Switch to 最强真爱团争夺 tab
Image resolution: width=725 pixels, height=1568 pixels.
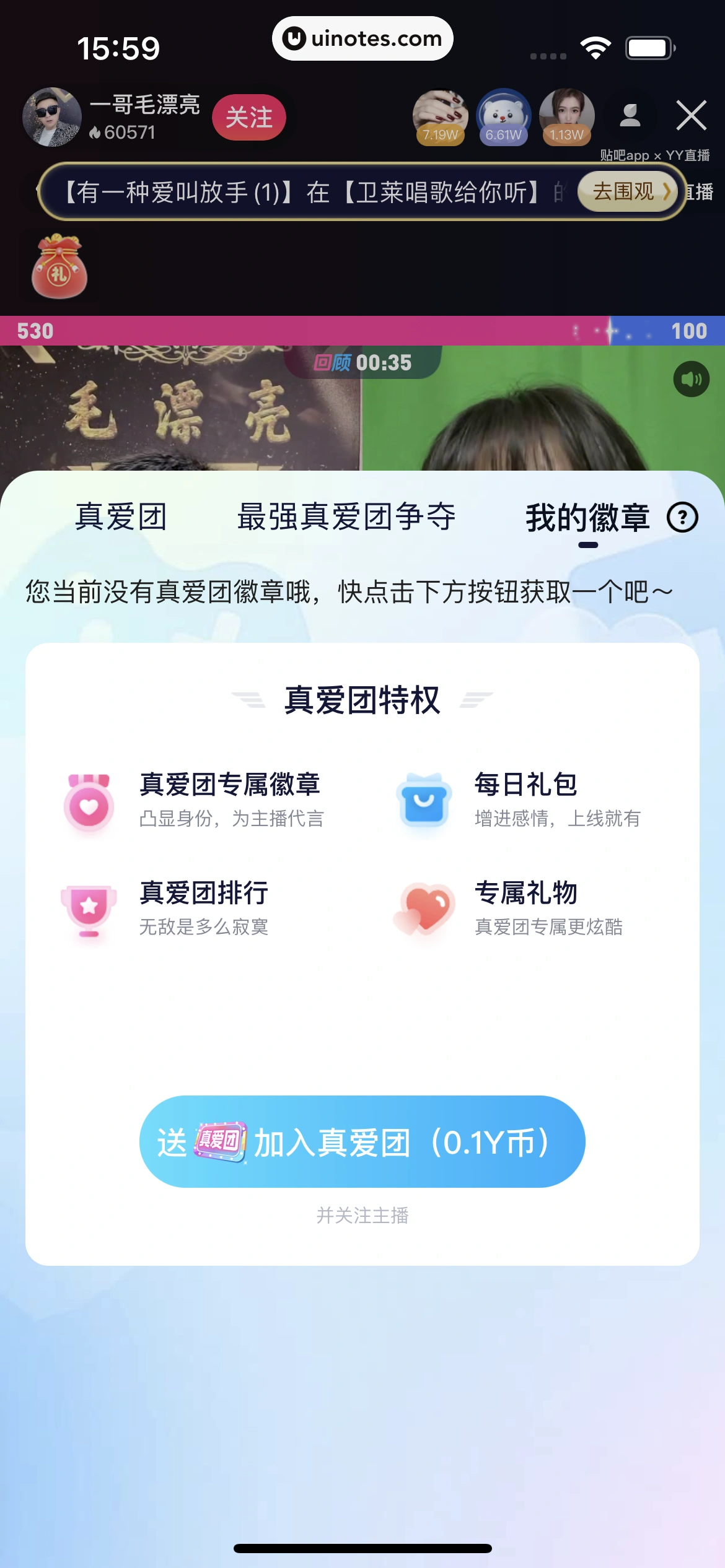(346, 517)
